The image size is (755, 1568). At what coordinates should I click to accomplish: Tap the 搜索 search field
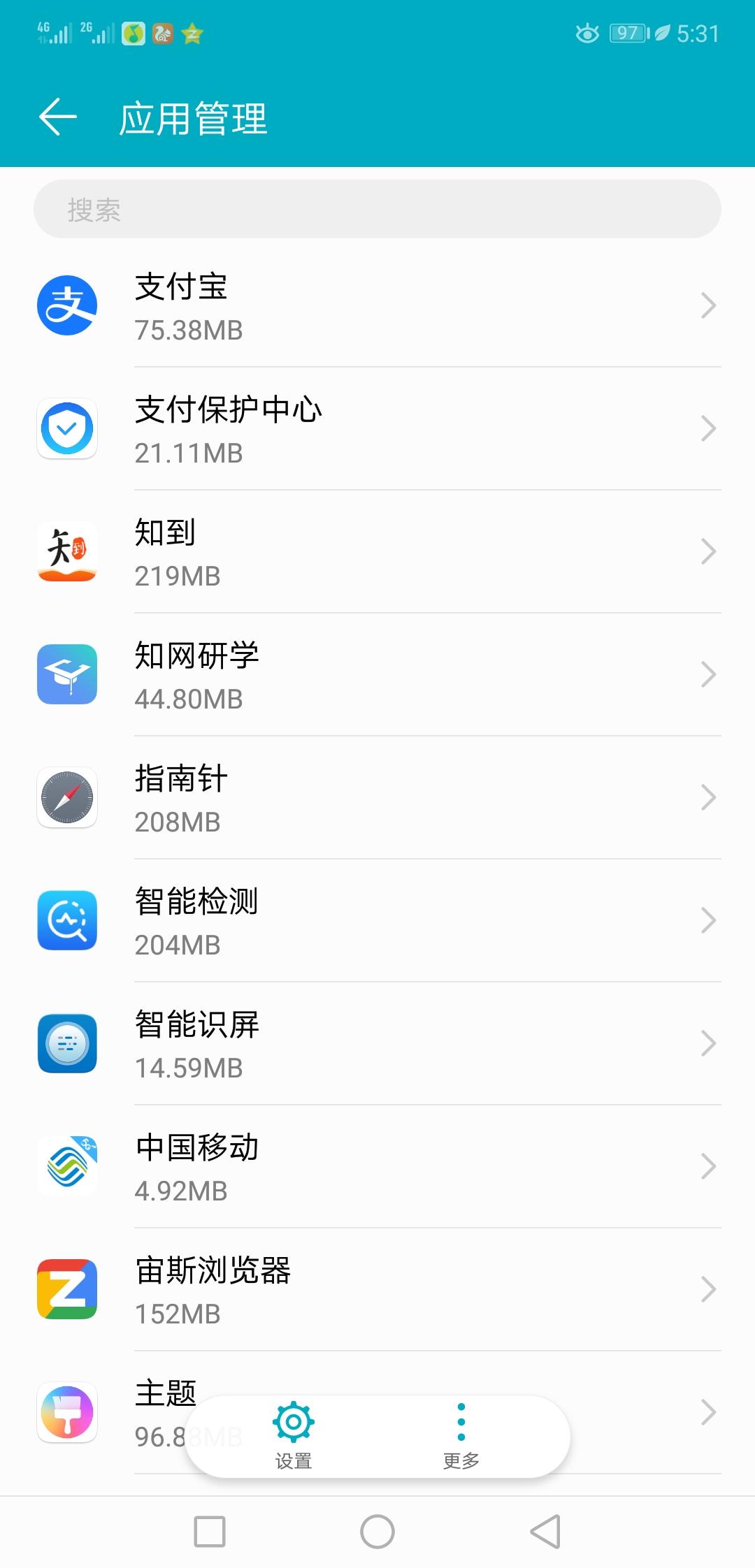[x=377, y=209]
